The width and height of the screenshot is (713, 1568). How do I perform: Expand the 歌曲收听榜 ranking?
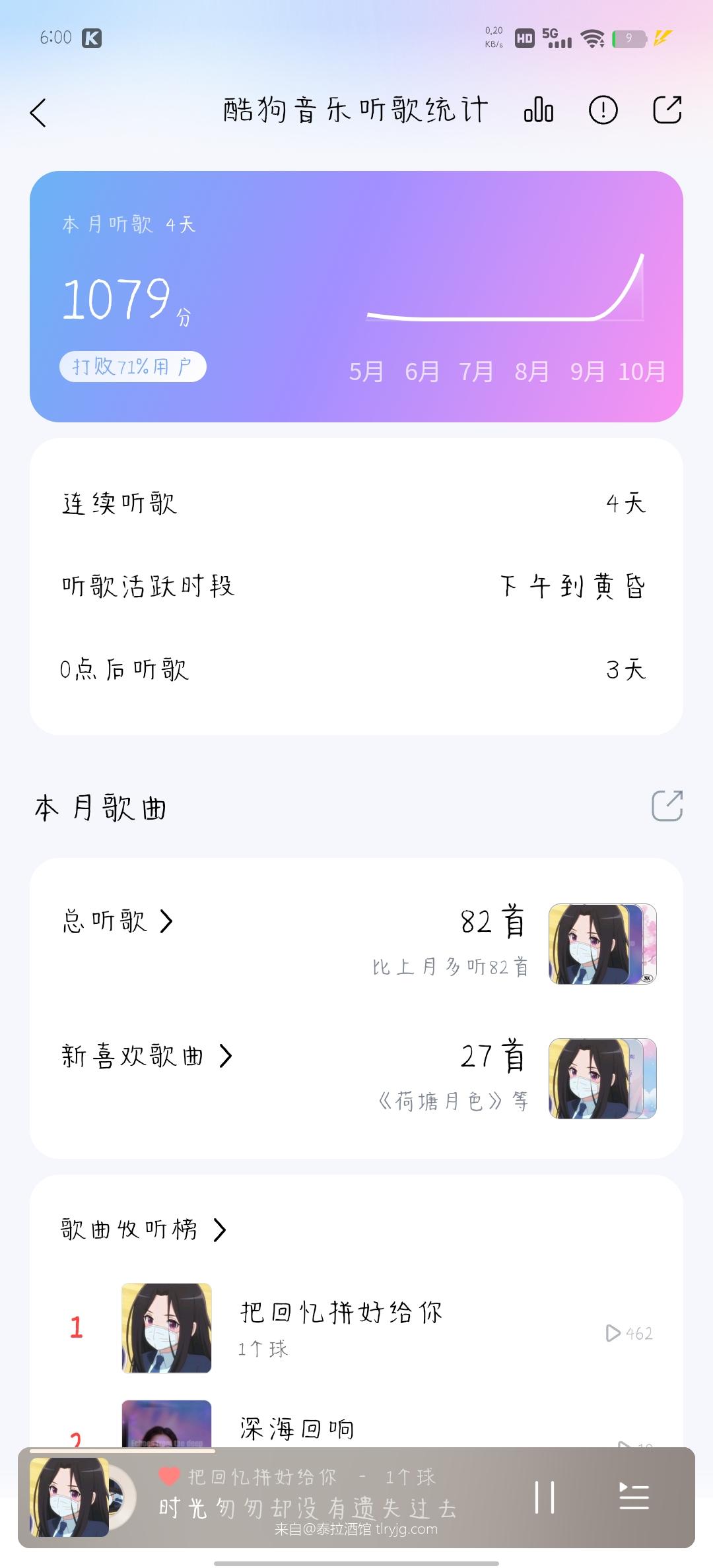click(144, 1229)
